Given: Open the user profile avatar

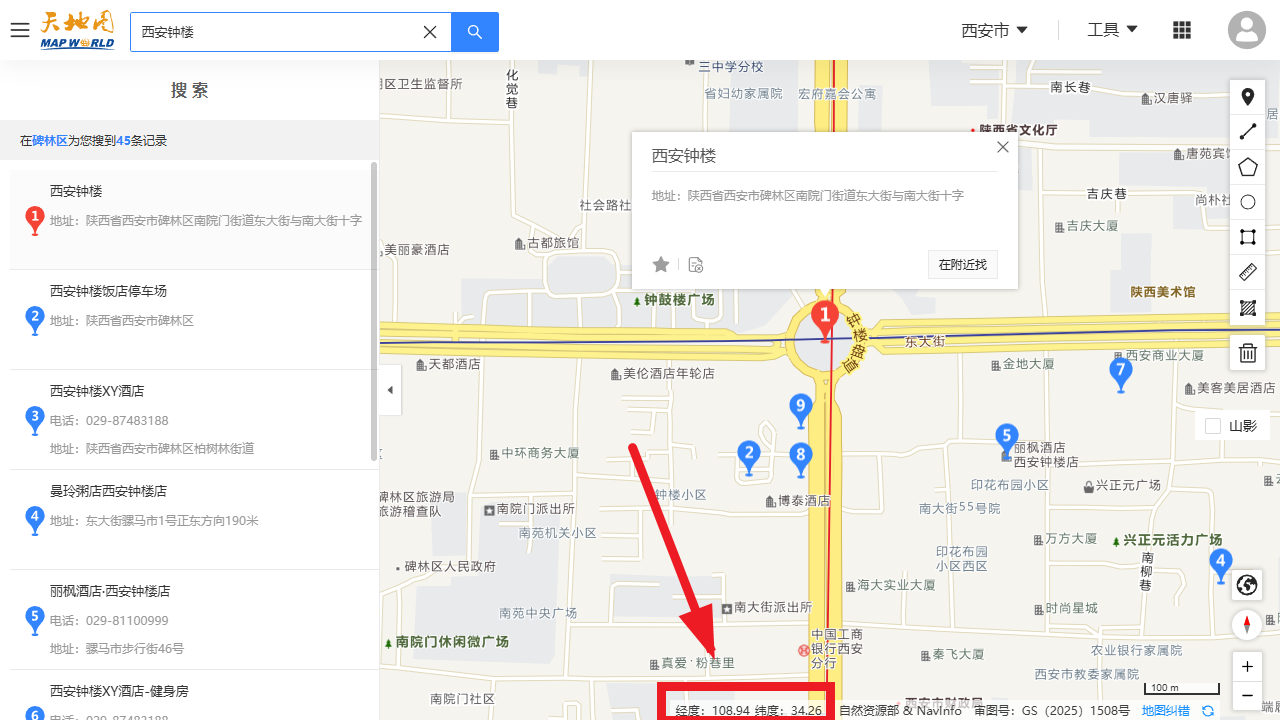Looking at the screenshot, I should pos(1247,31).
